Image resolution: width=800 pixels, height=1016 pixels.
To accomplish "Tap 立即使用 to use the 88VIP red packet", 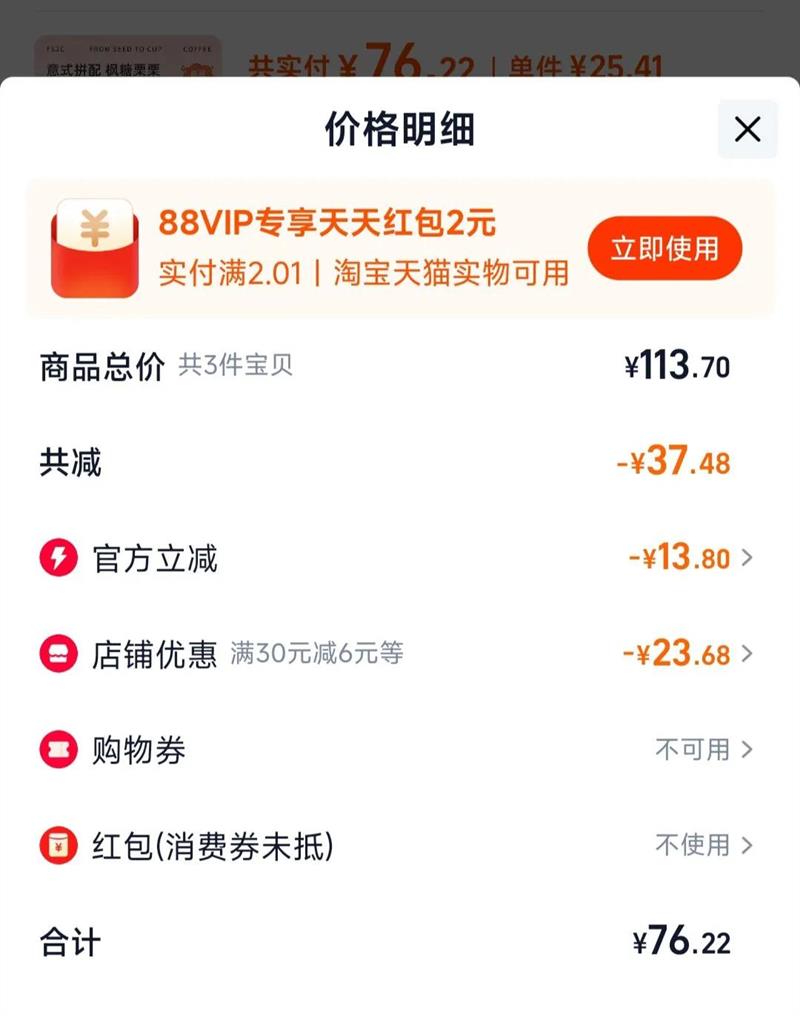I will pos(665,248).
